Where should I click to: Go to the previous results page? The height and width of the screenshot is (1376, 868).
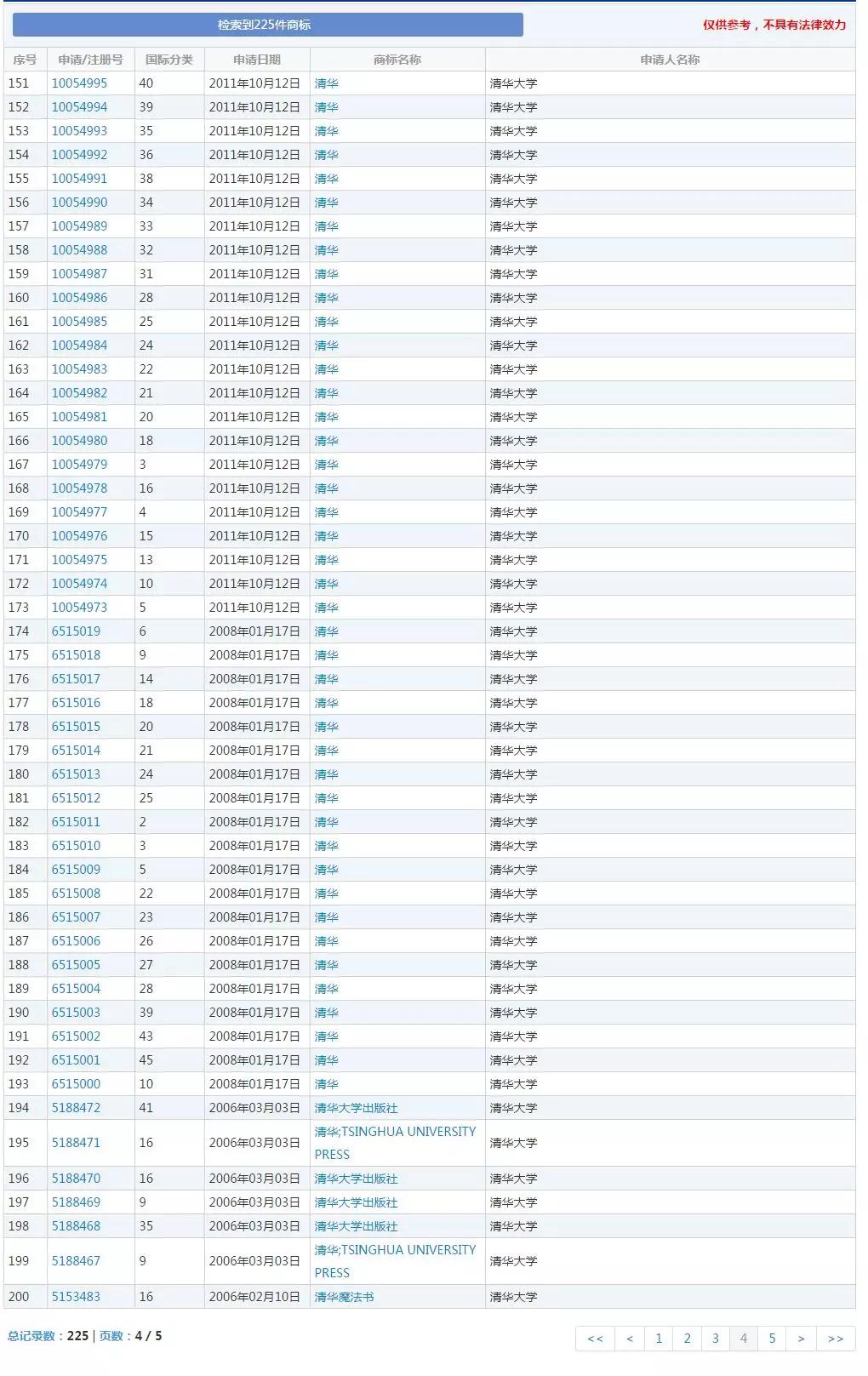tap(629, 1338)
